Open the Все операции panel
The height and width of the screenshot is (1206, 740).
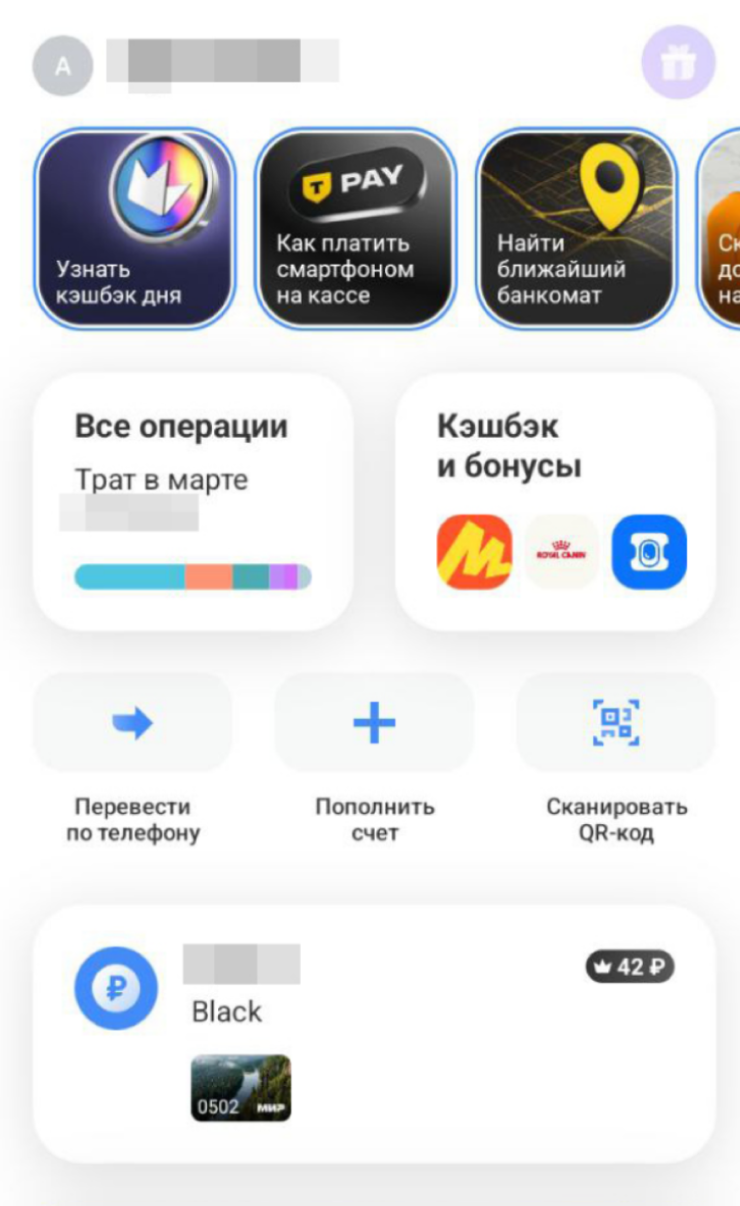tap(193, 497)
